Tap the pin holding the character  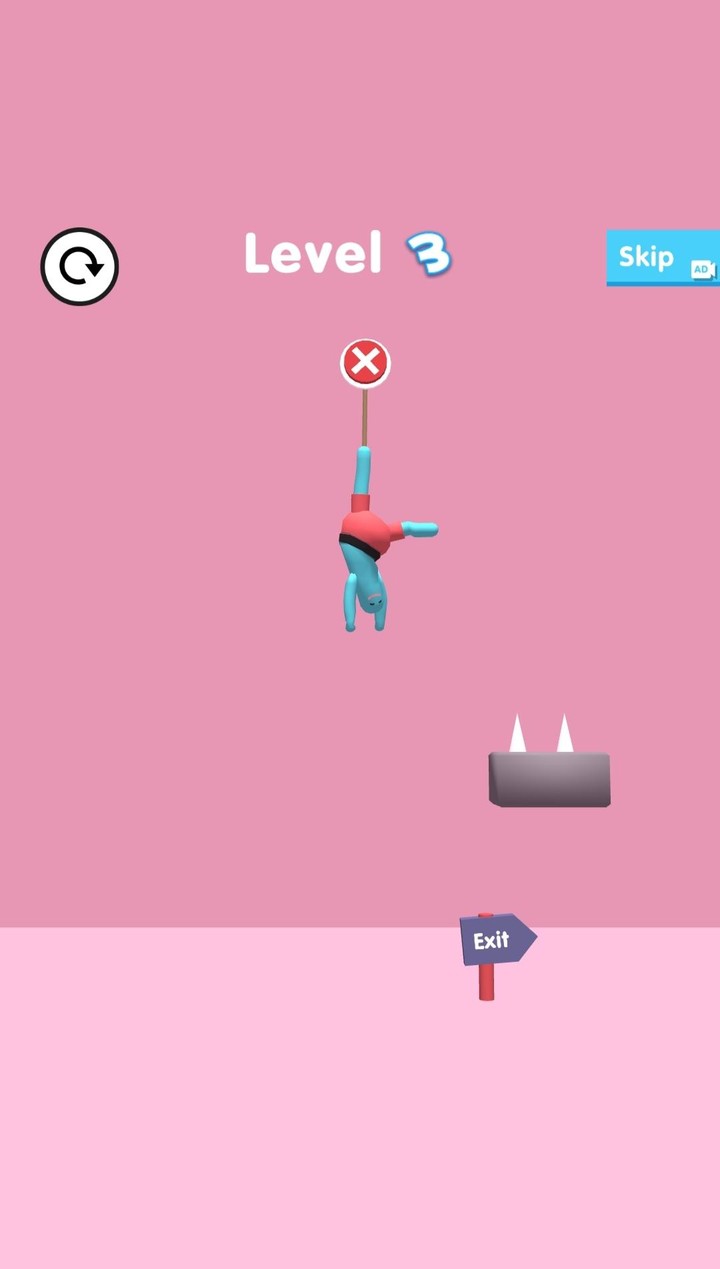[365, 420]
